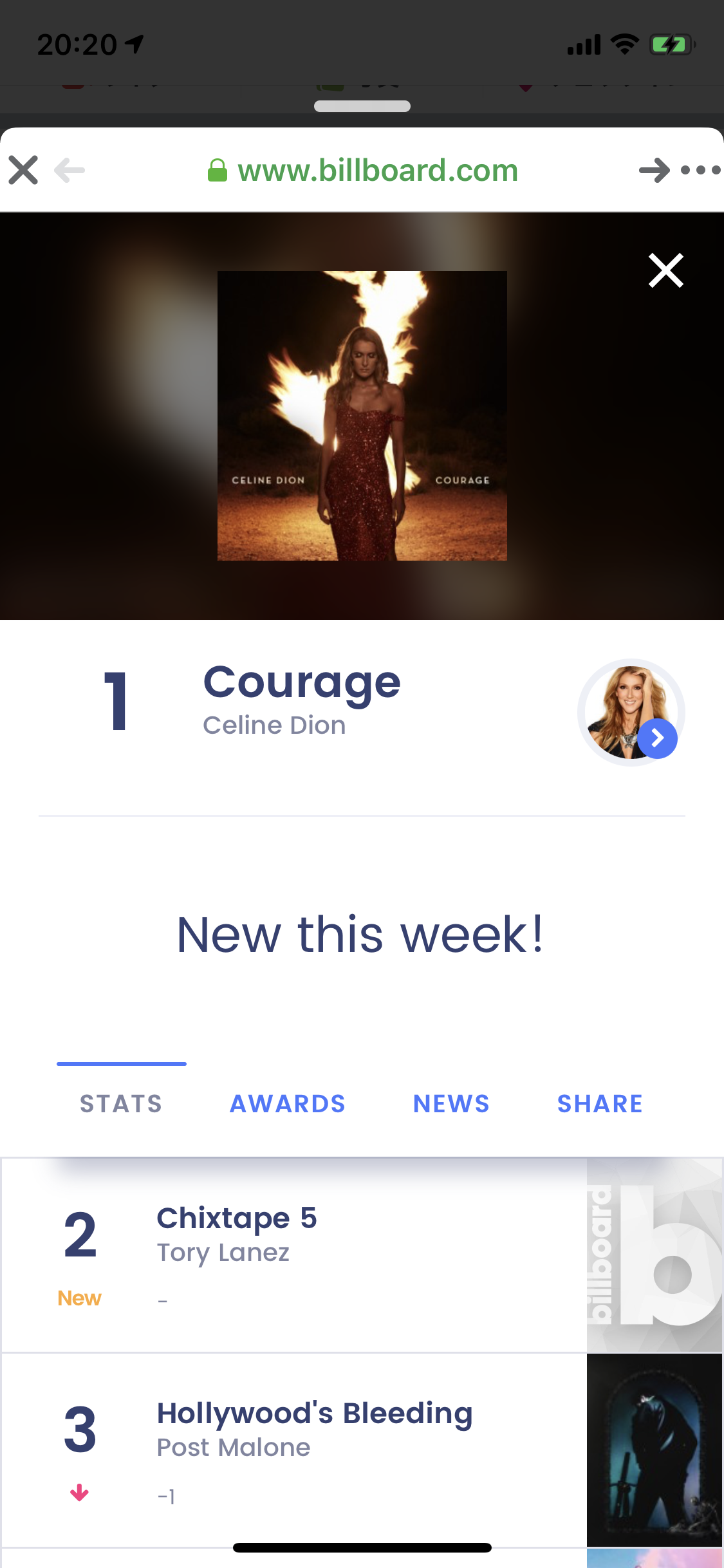
Task: Go back to previous page
Action: 70,171
